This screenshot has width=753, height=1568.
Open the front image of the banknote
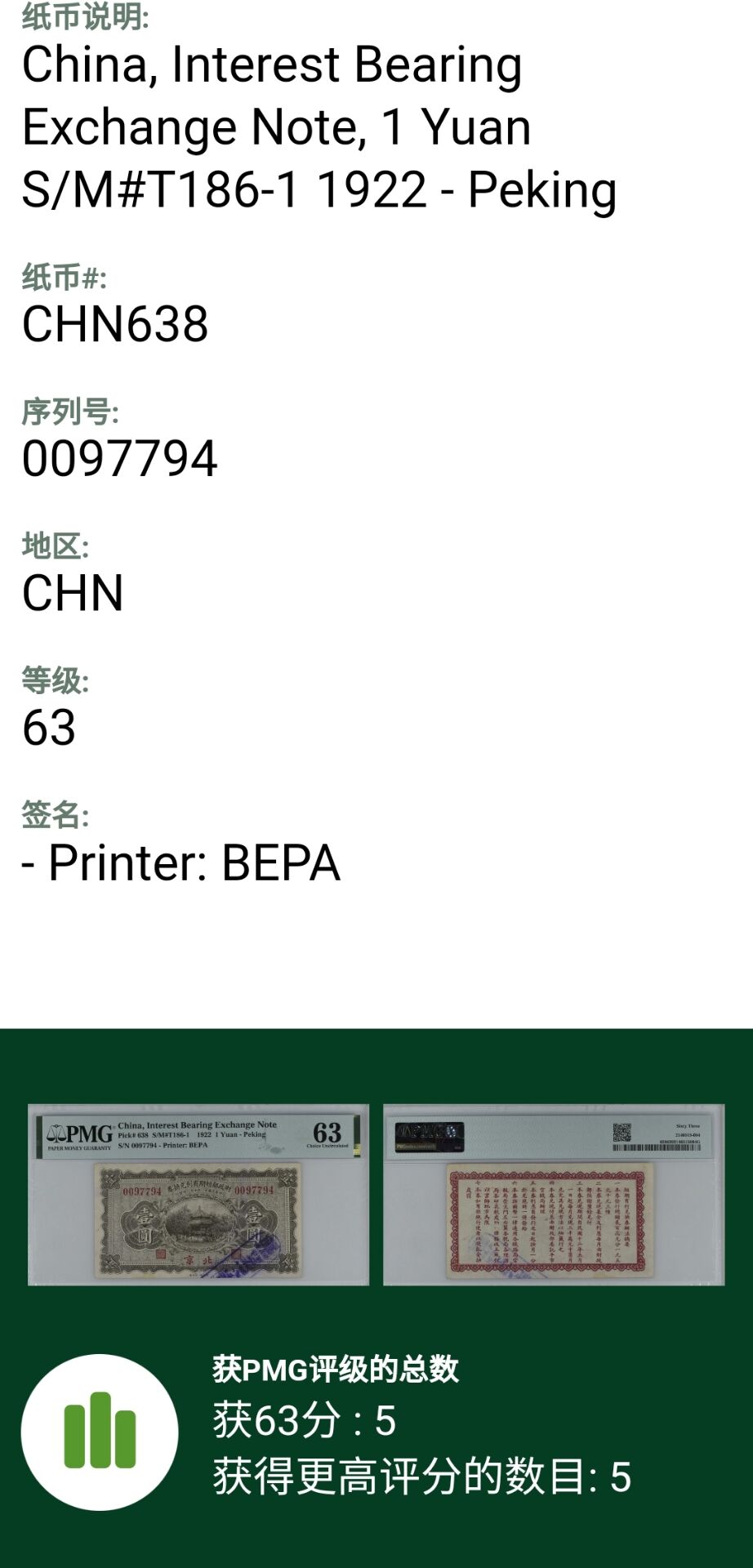(198, 1195)
